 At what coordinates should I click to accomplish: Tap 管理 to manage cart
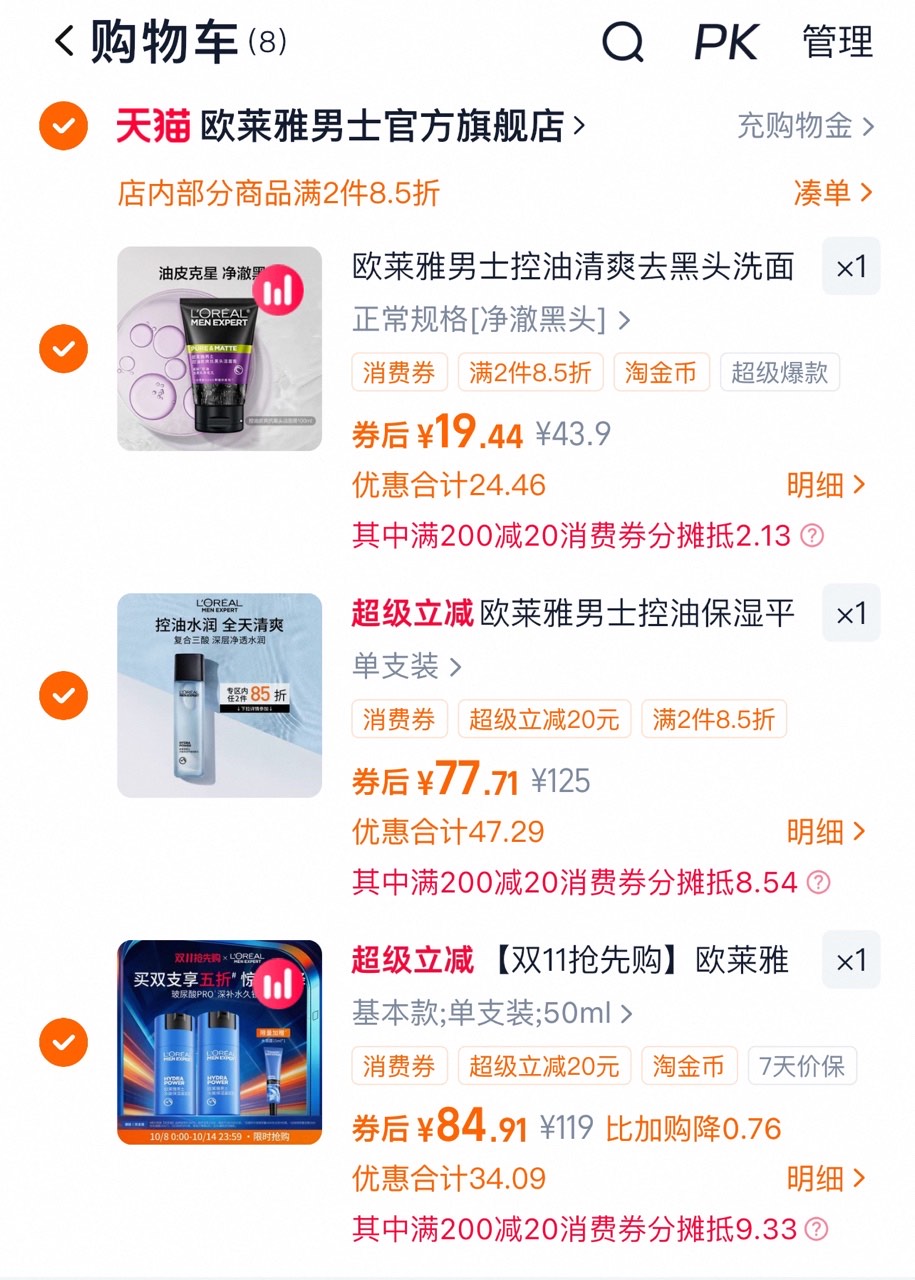837,42
